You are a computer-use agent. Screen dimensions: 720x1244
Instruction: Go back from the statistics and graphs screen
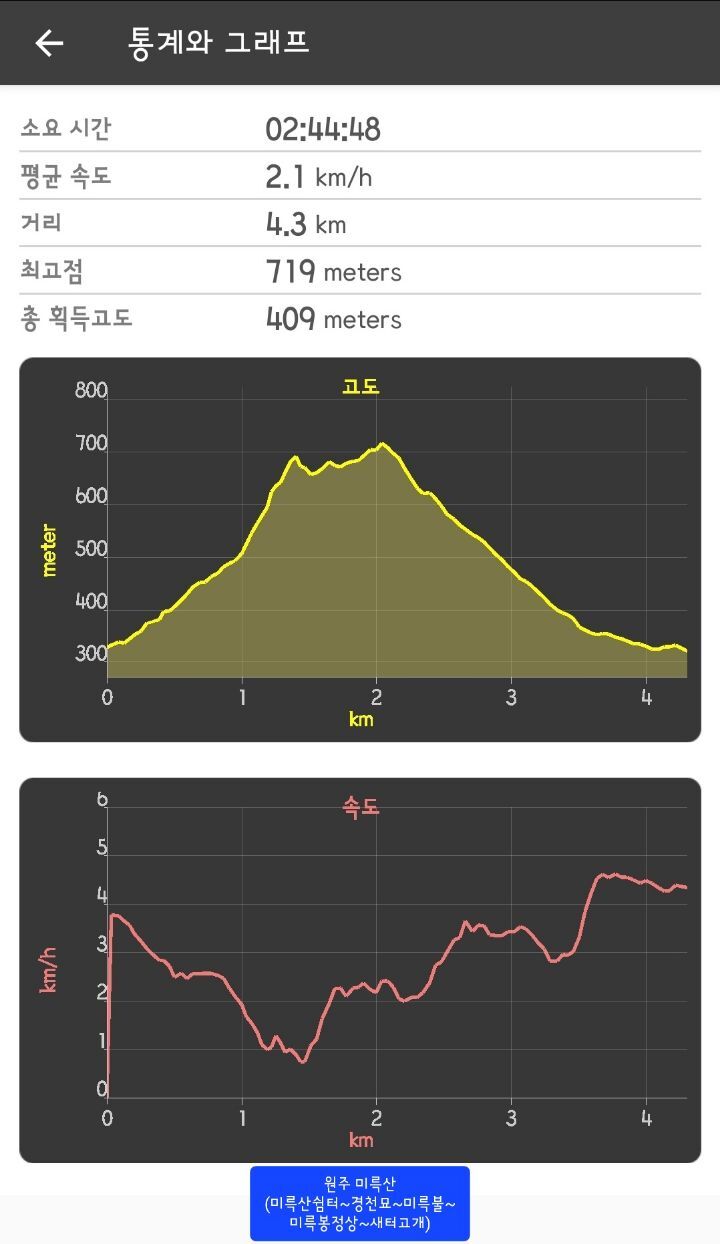tap(49, 42)
